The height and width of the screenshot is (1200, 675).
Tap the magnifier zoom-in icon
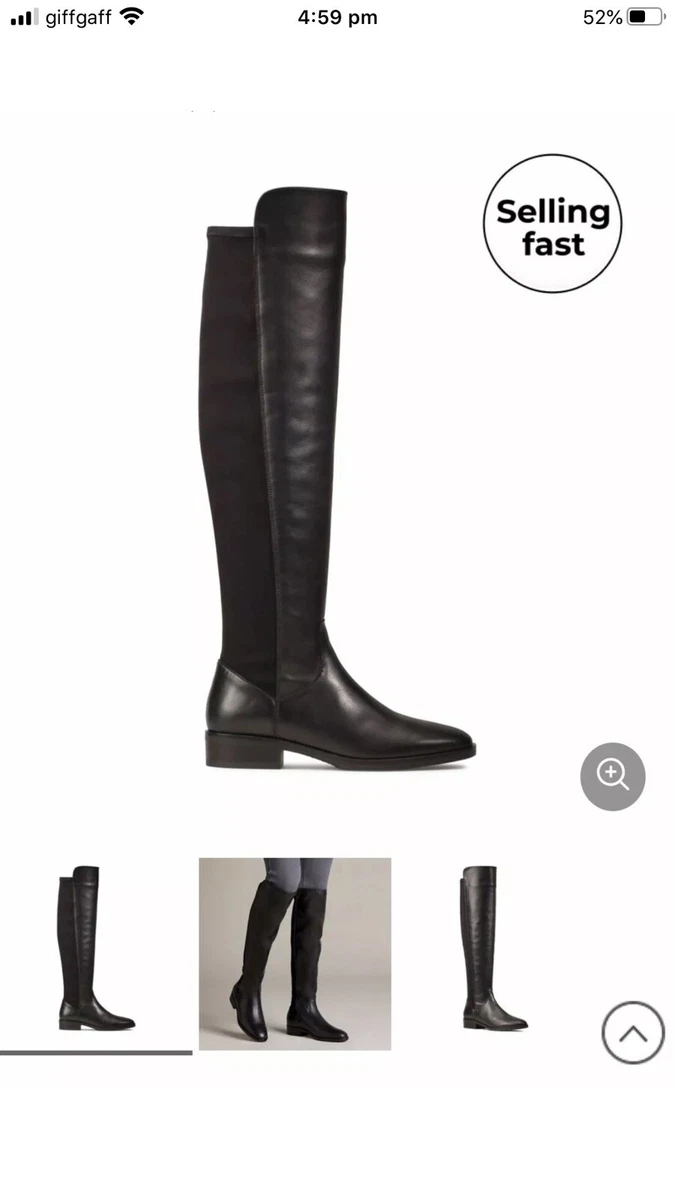612,776
